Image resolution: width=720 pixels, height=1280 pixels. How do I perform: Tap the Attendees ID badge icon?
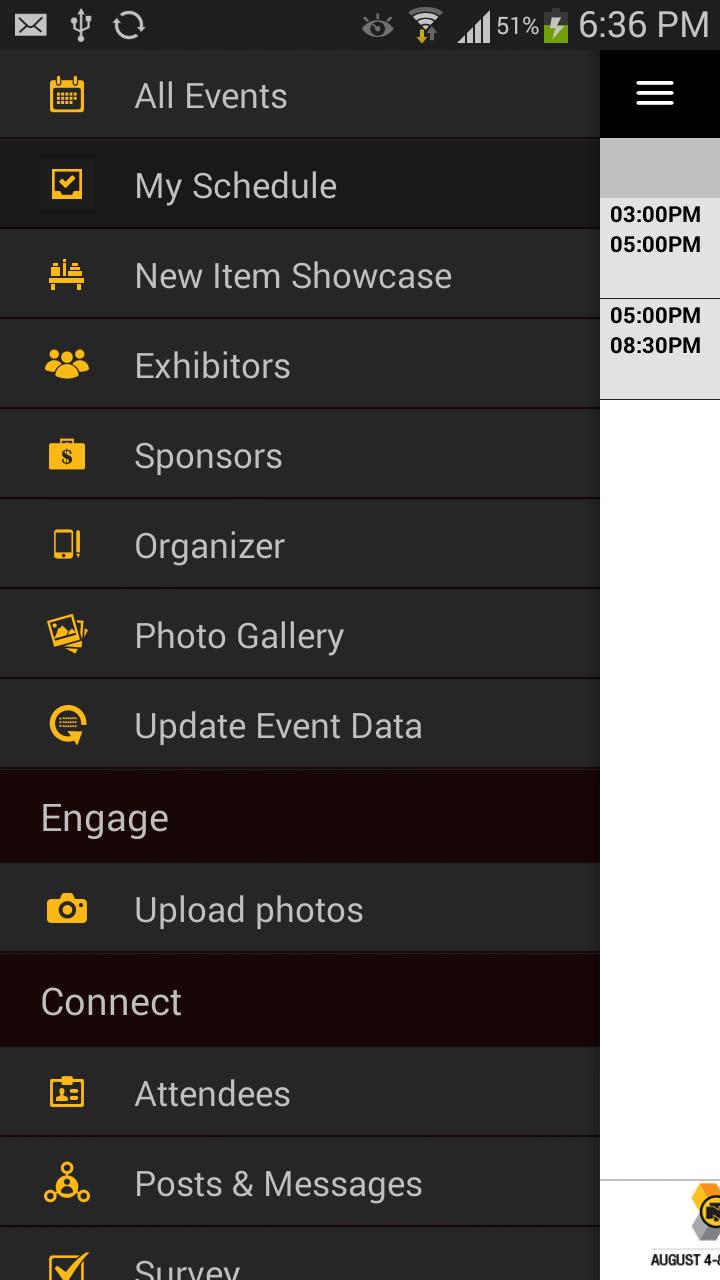66,1092
